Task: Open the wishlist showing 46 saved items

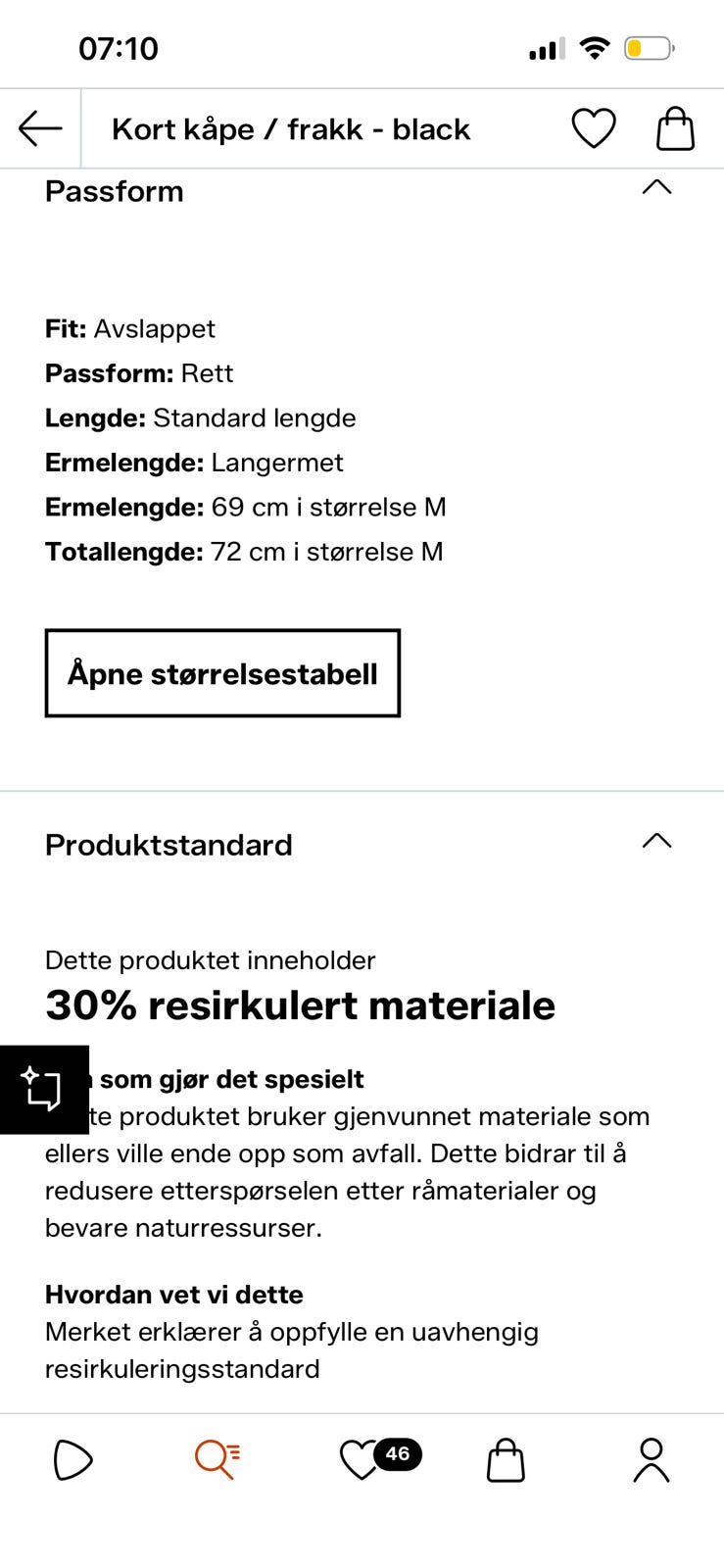Action: [x=362, y=1460]
